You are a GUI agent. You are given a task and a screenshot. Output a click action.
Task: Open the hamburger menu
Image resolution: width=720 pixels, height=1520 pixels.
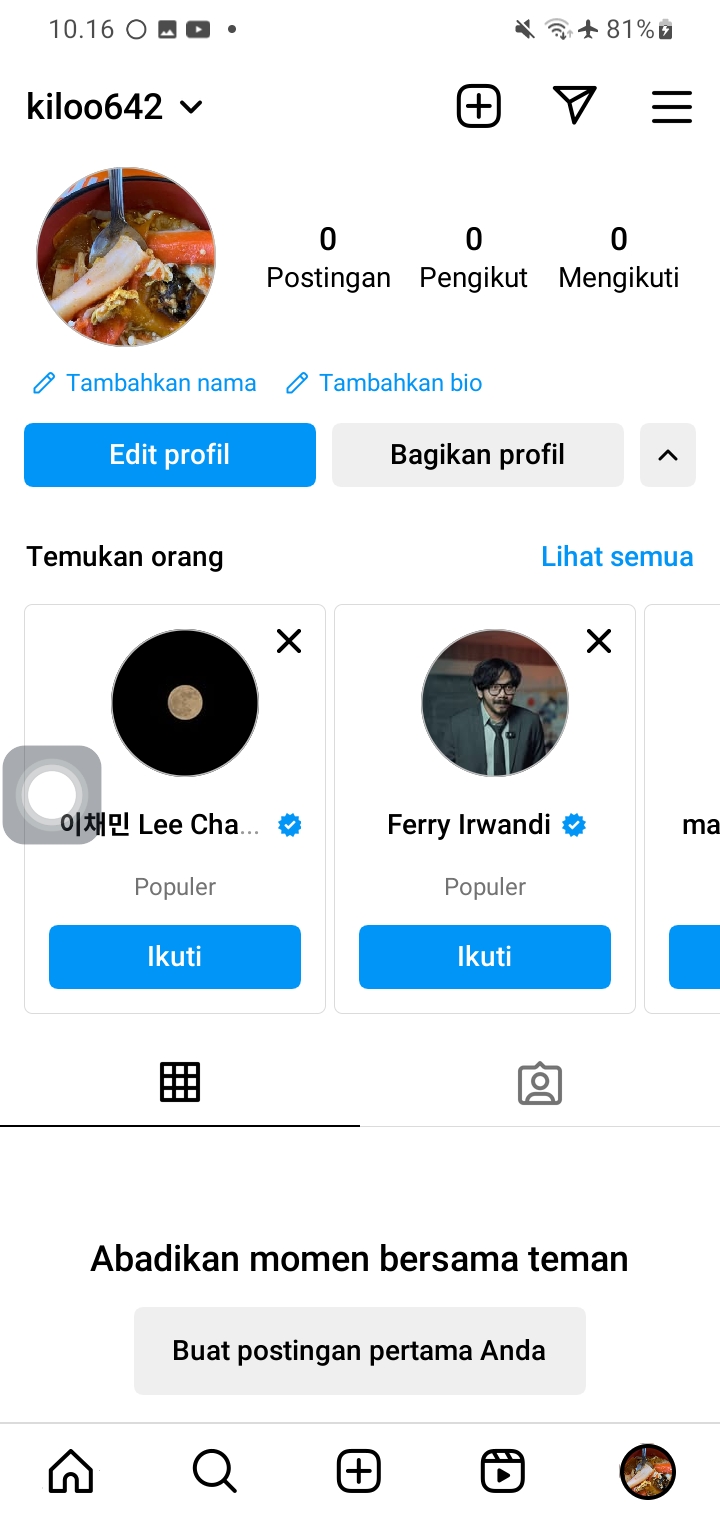pos(671,107)
